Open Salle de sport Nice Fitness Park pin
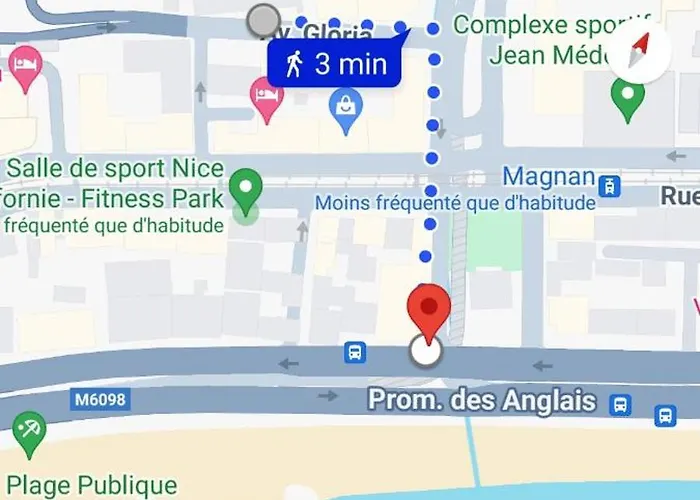The height and width of the screenshot is (500, 700). [x=245, y=188]
